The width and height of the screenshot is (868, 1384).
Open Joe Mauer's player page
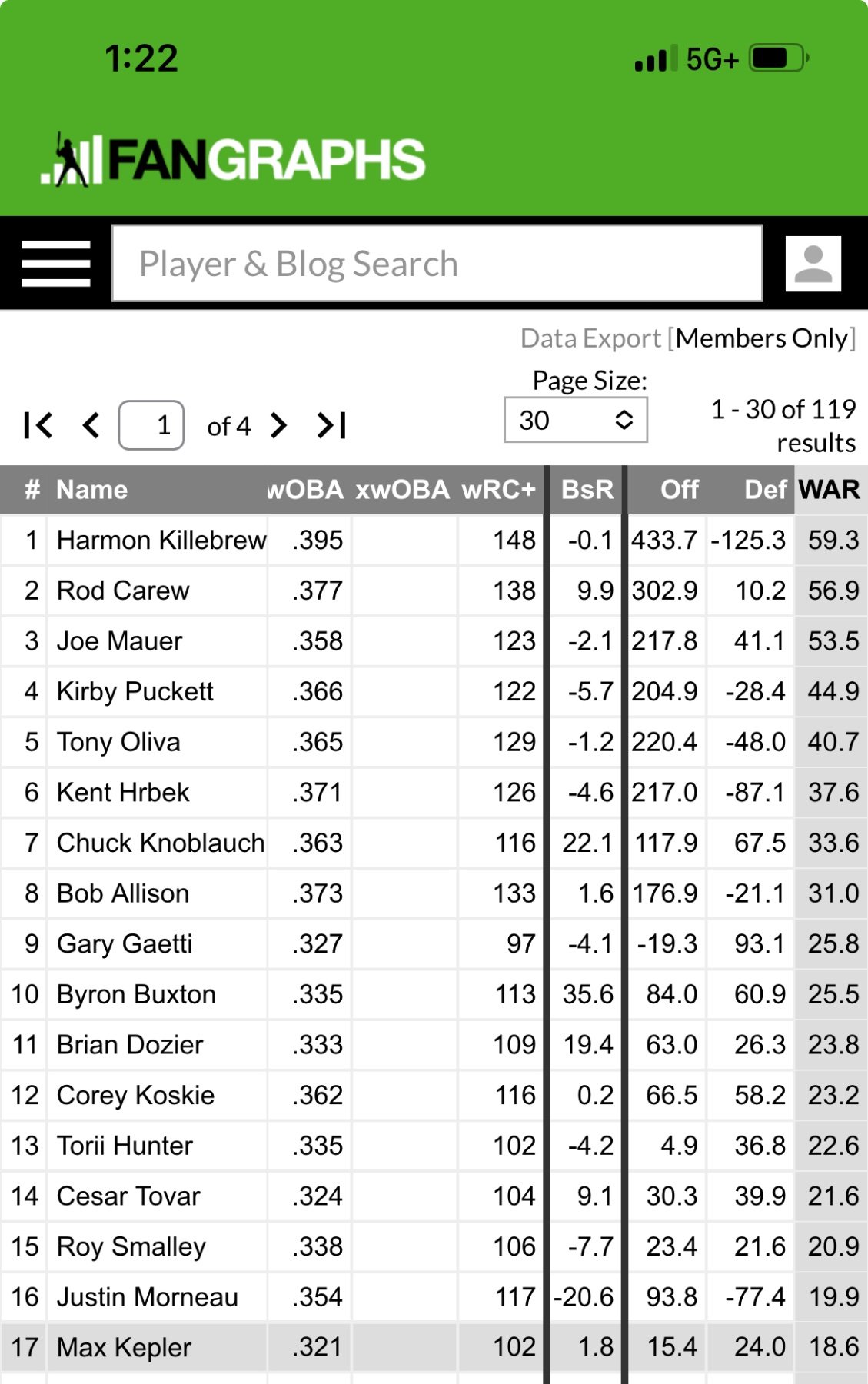point(120,641)
